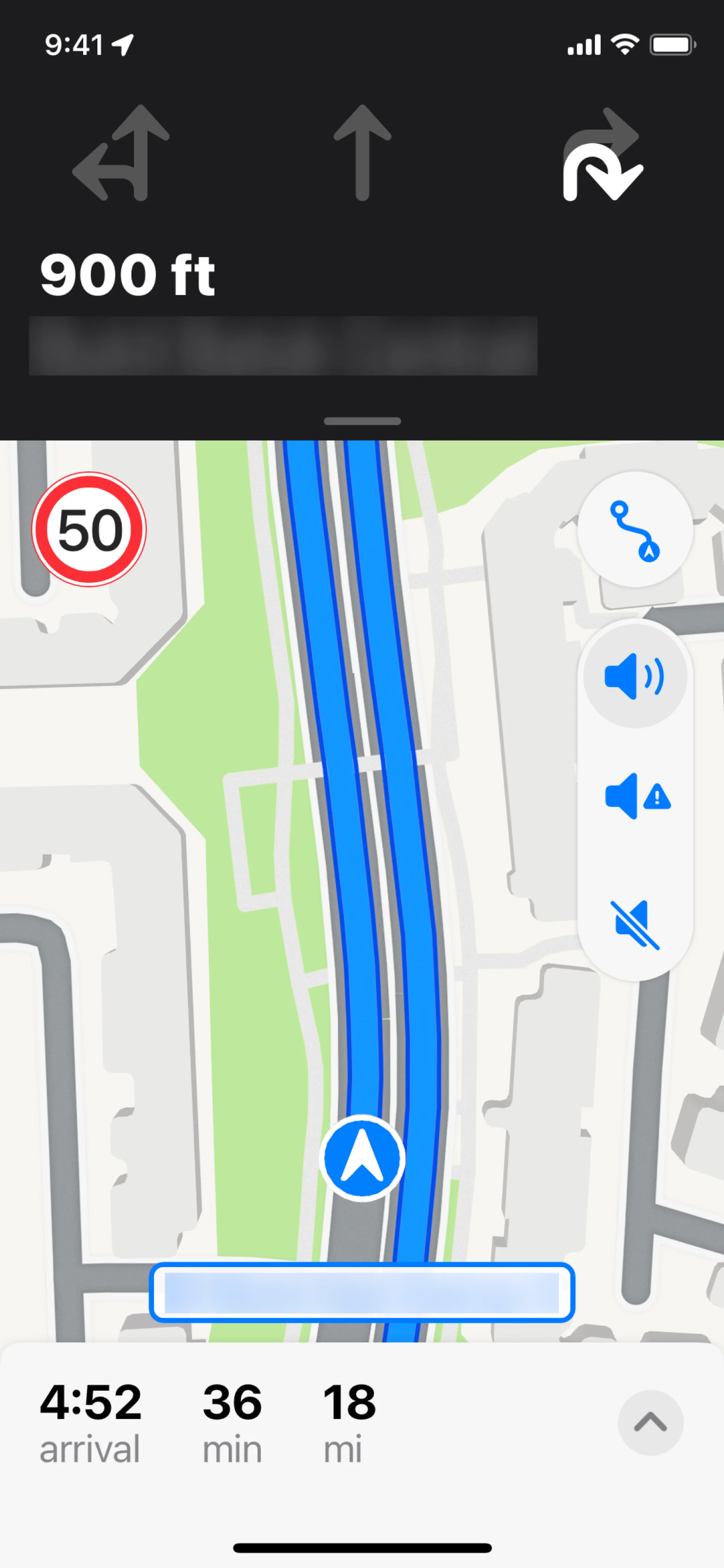Tap the turn directions banner handle
The width and height of the screenshot is (724, 1568).
[362, 421]
